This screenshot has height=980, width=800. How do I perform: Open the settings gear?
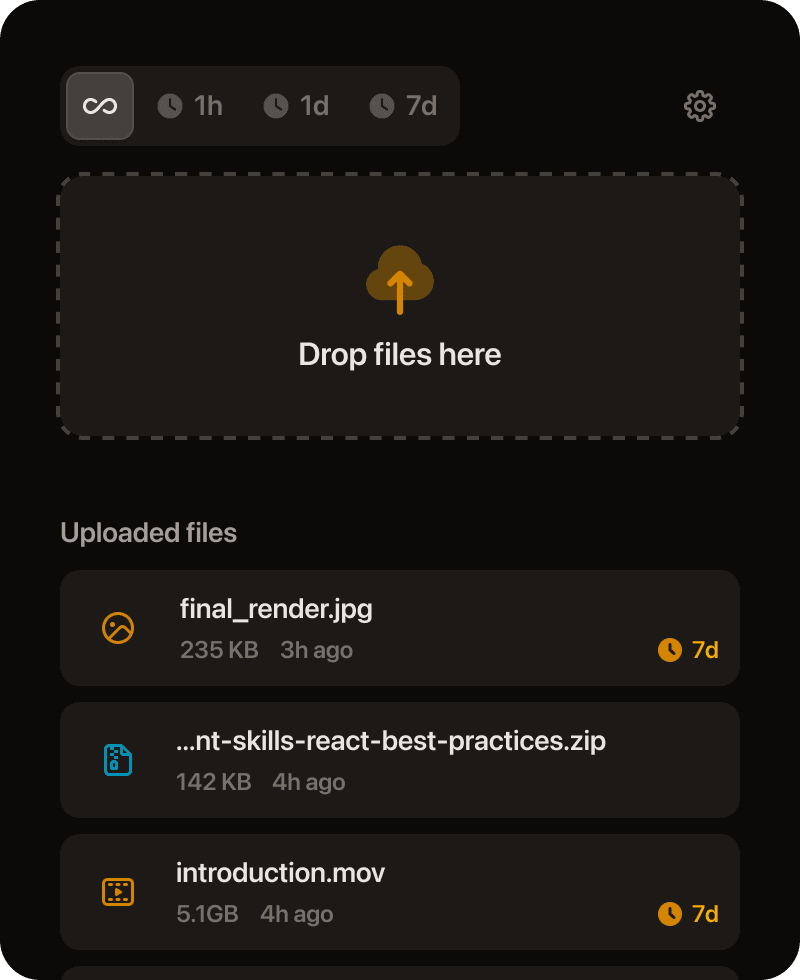(699, 105)
